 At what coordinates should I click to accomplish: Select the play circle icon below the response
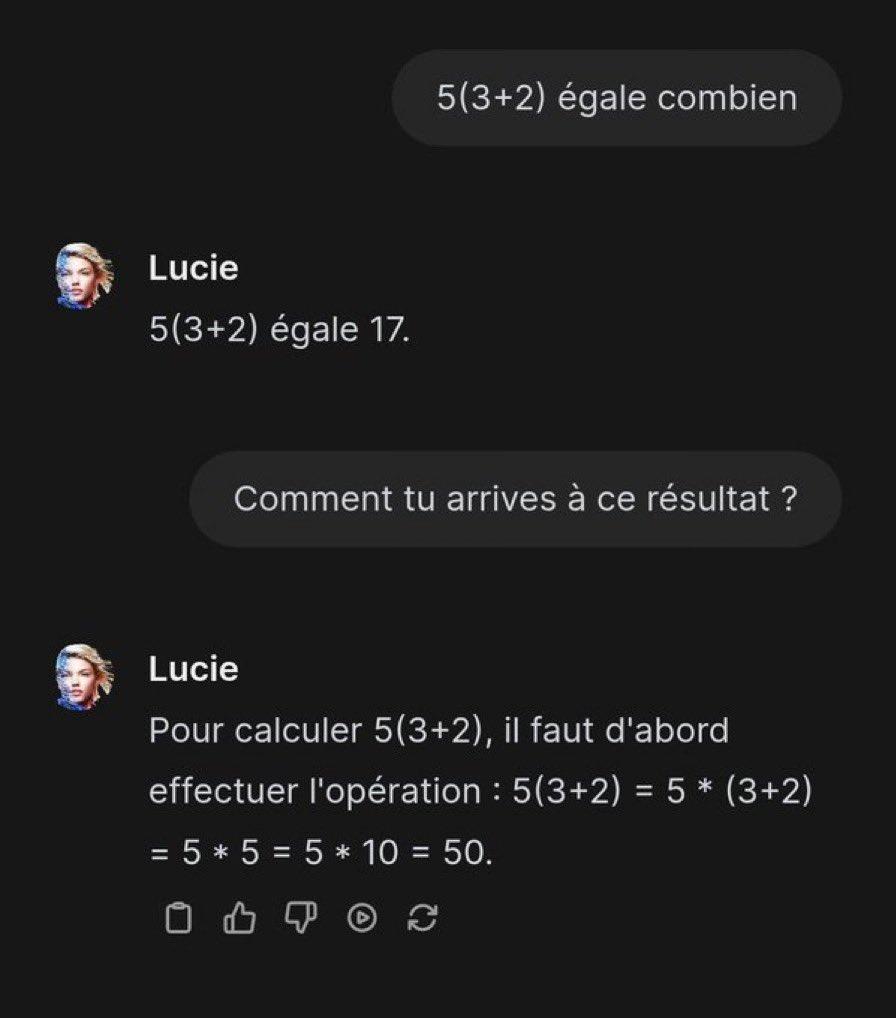pyautogui.click(x=362, y=918)
